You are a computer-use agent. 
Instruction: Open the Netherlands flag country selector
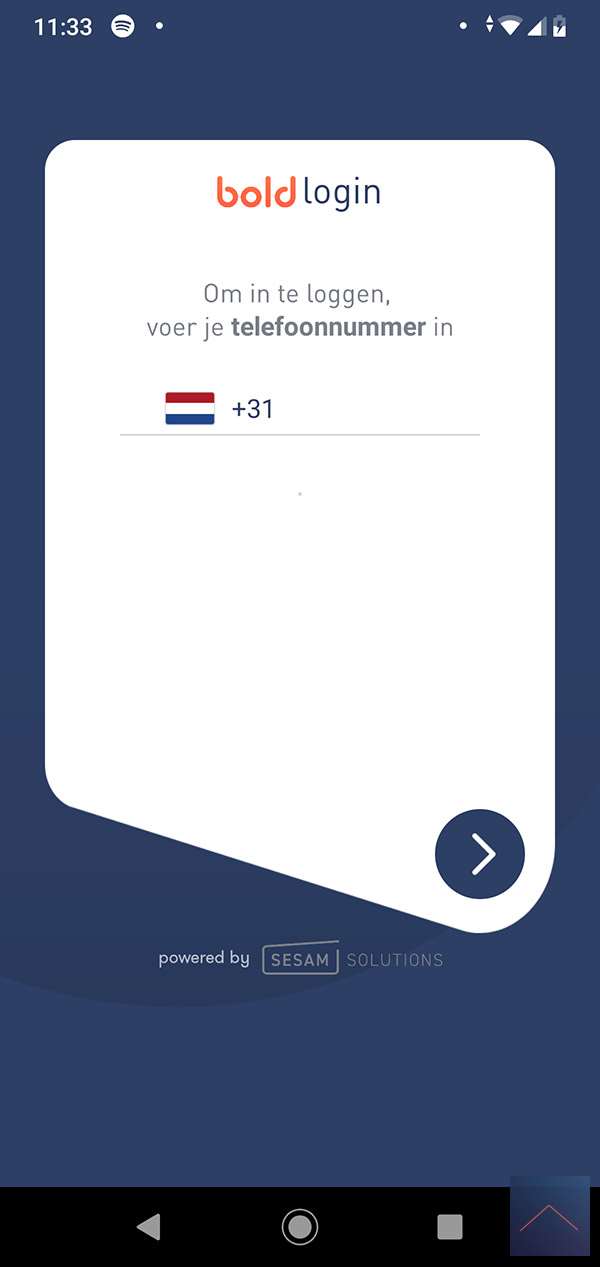click(190, 409)
